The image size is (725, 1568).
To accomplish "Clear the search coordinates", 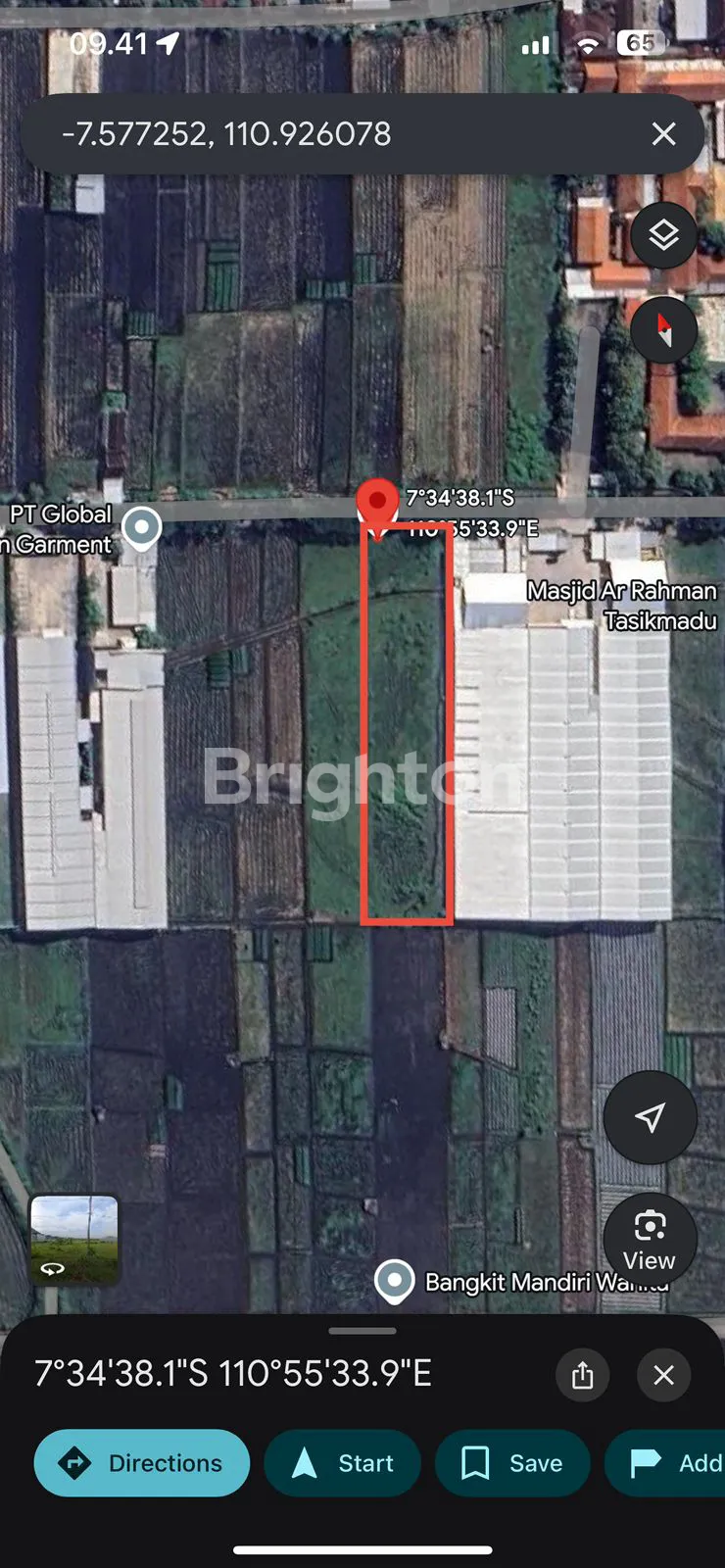I will pyautogui.click(x=663, y=134).
